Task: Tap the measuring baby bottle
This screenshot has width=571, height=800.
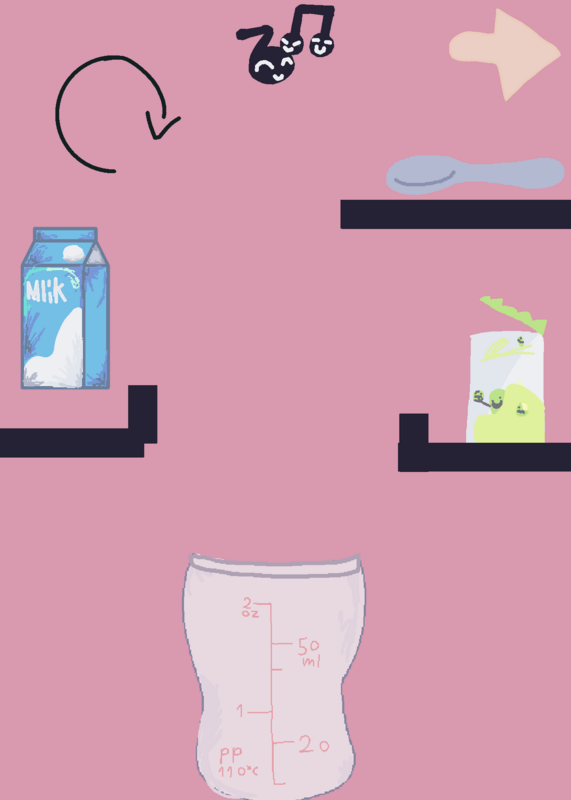Action: [274, 677]
